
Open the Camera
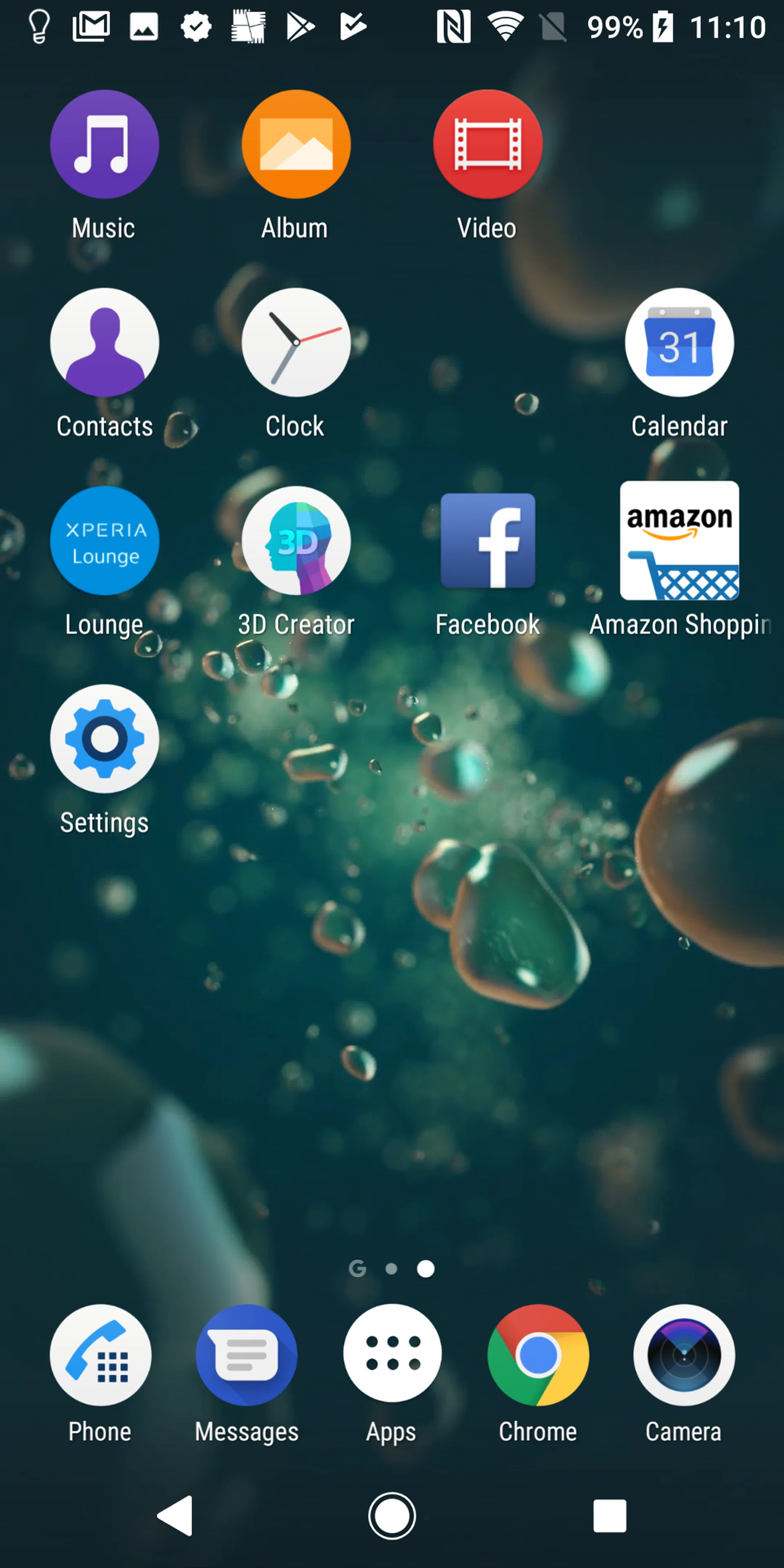click(684, 1355)
